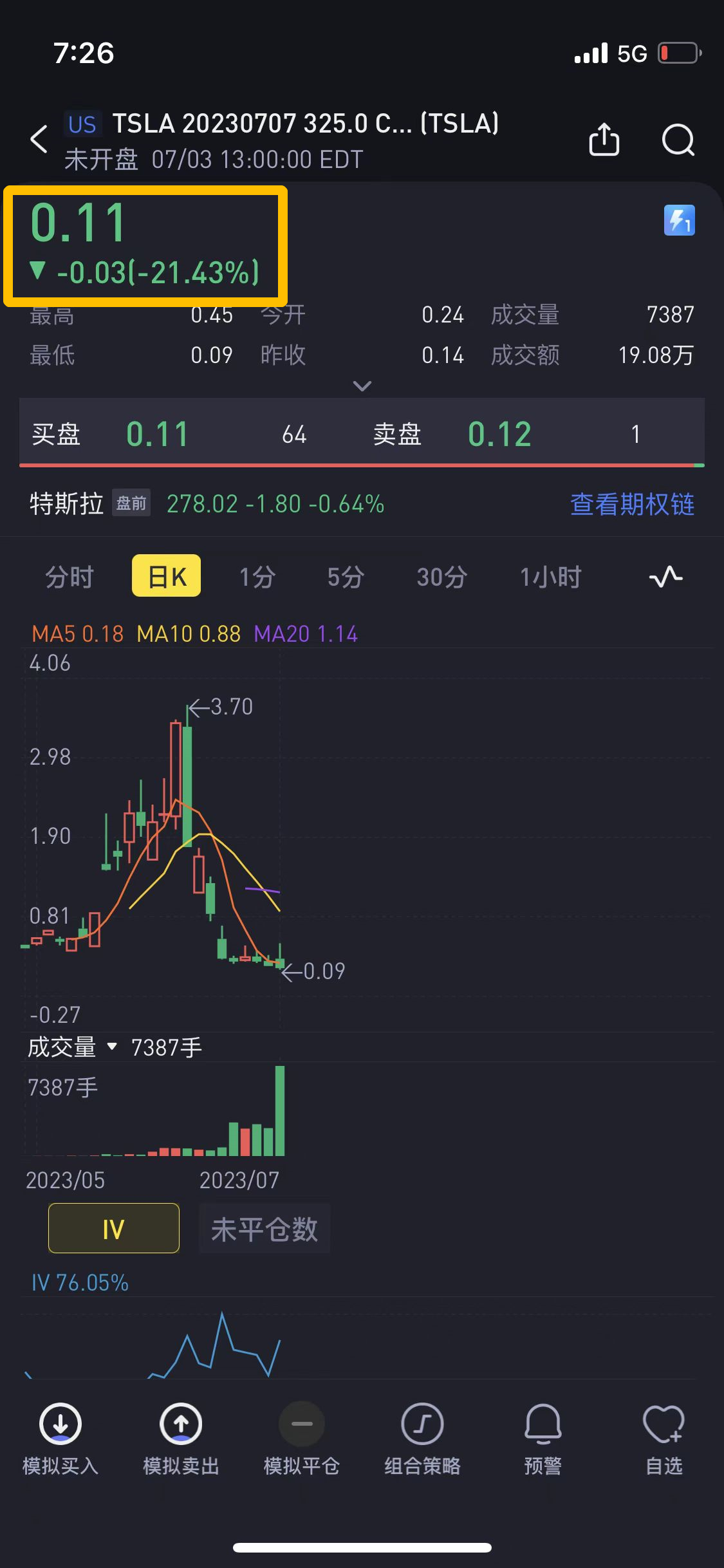Select the IV tab

[114, 1229]
